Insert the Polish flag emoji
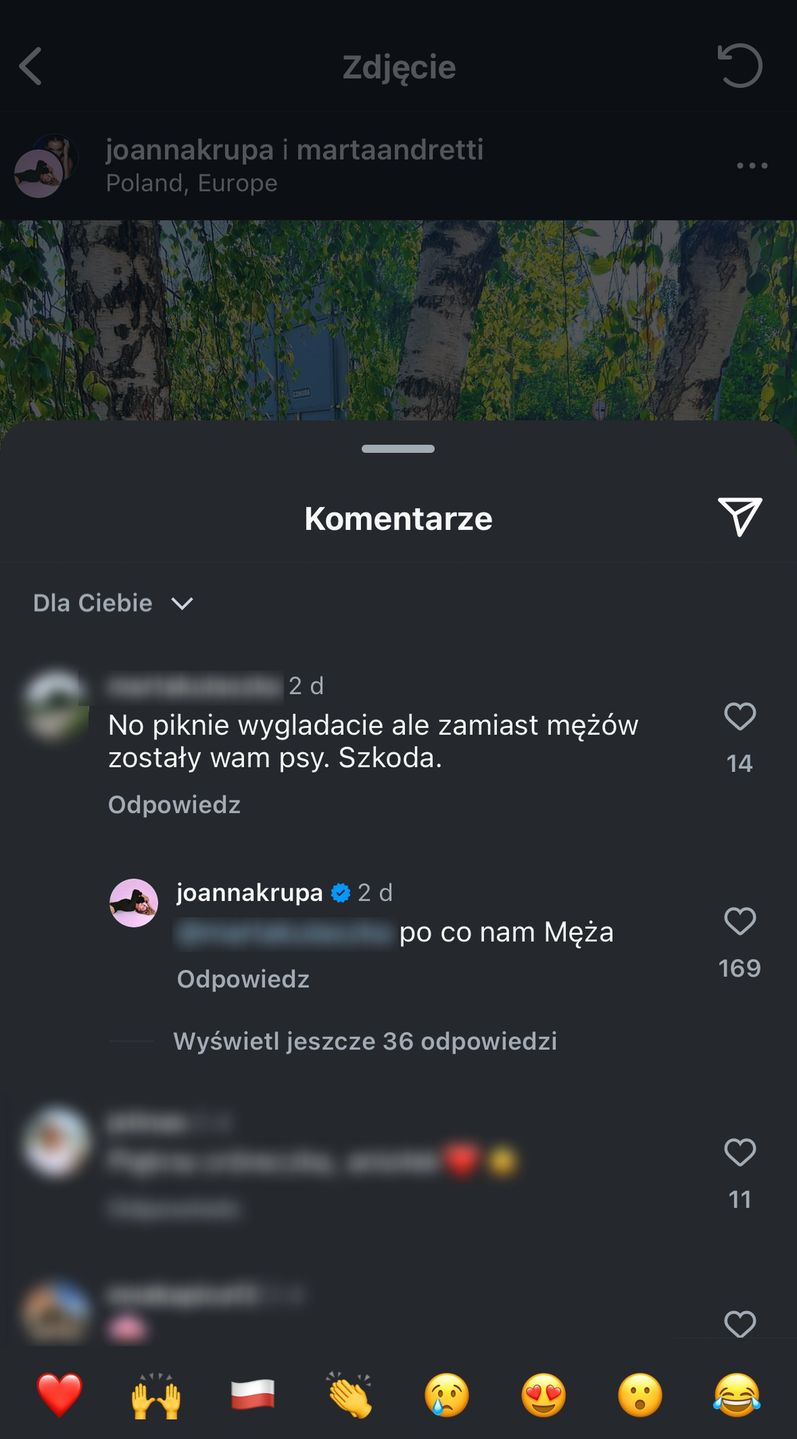 pos(253,1395)
